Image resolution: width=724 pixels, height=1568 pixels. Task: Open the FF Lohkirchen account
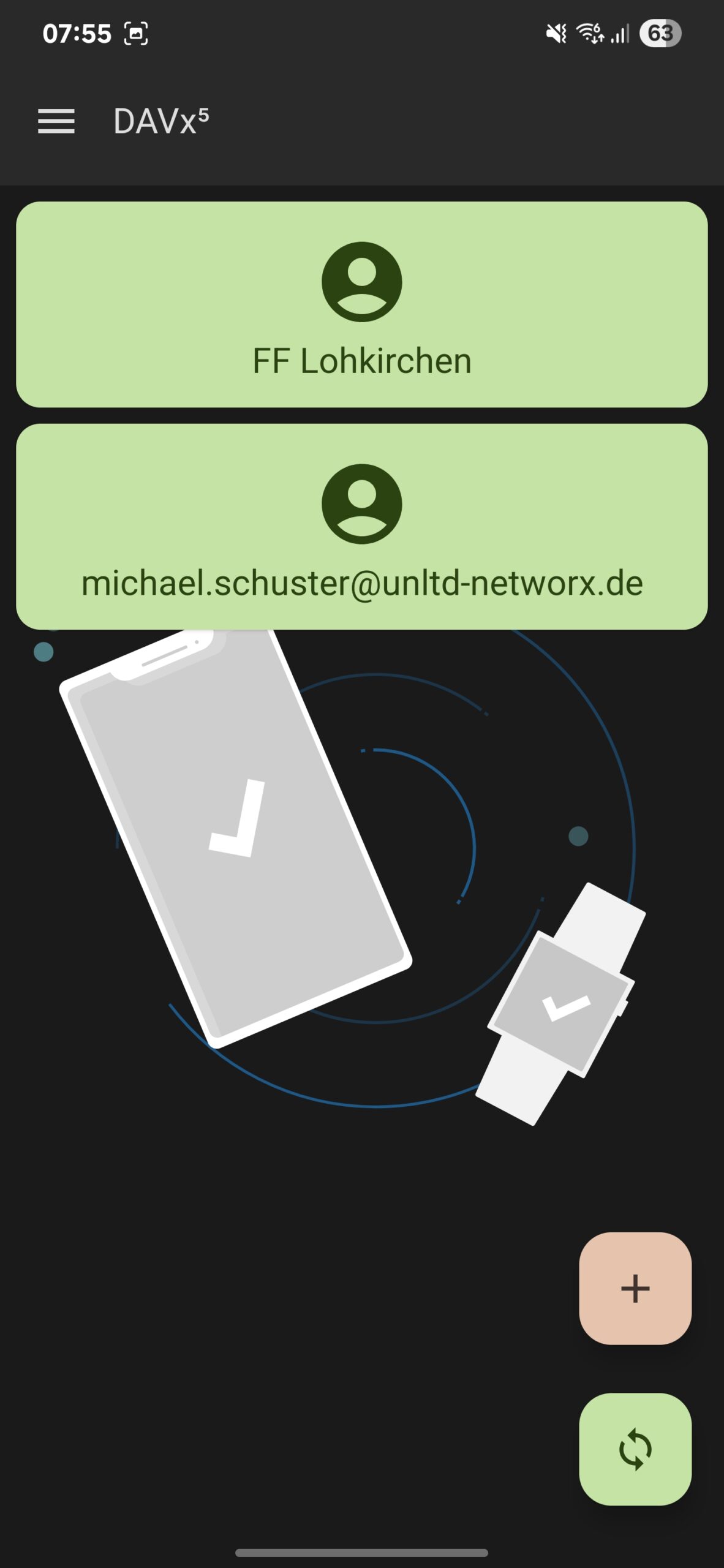coord(362,304)
